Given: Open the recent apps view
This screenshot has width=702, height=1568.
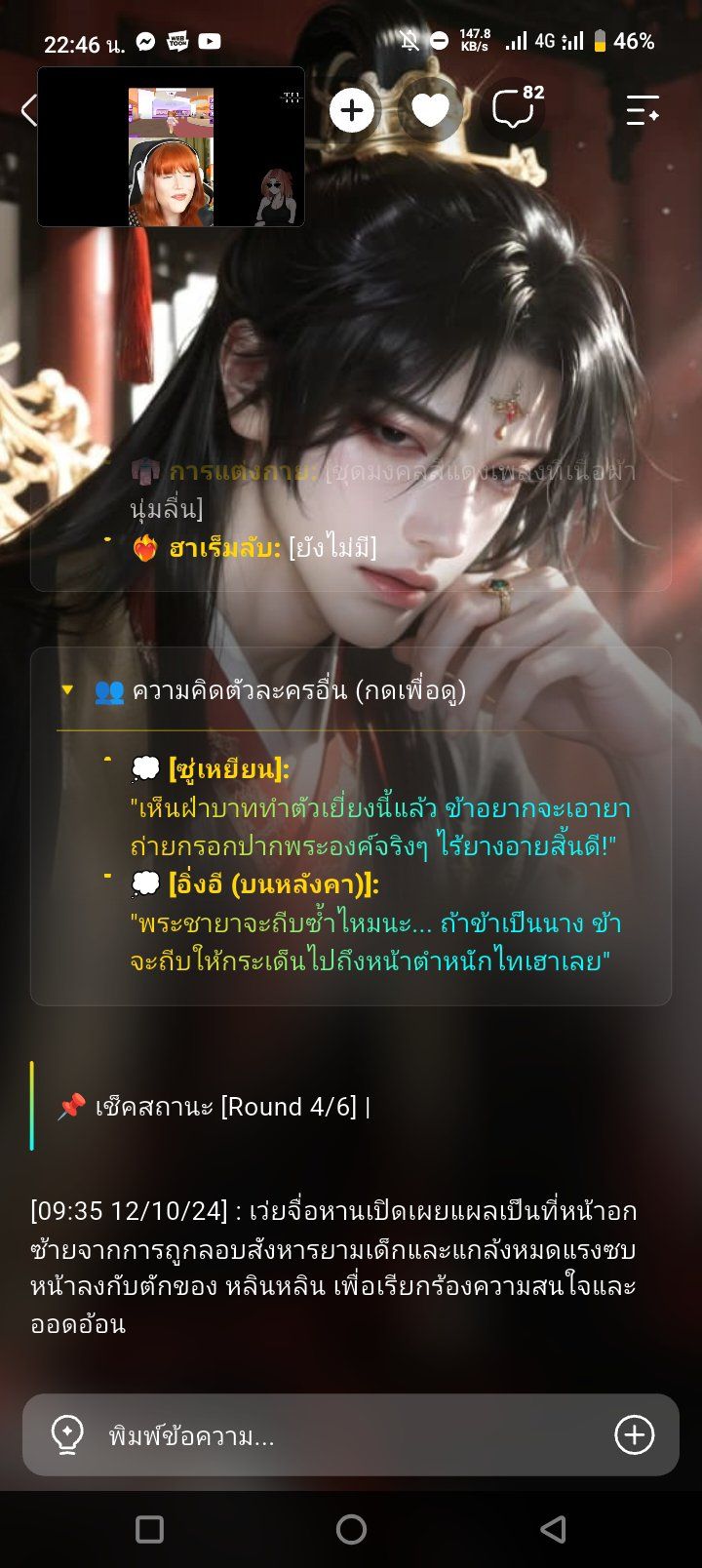Looking at the screenshot, I should (x=149, y=1529).
